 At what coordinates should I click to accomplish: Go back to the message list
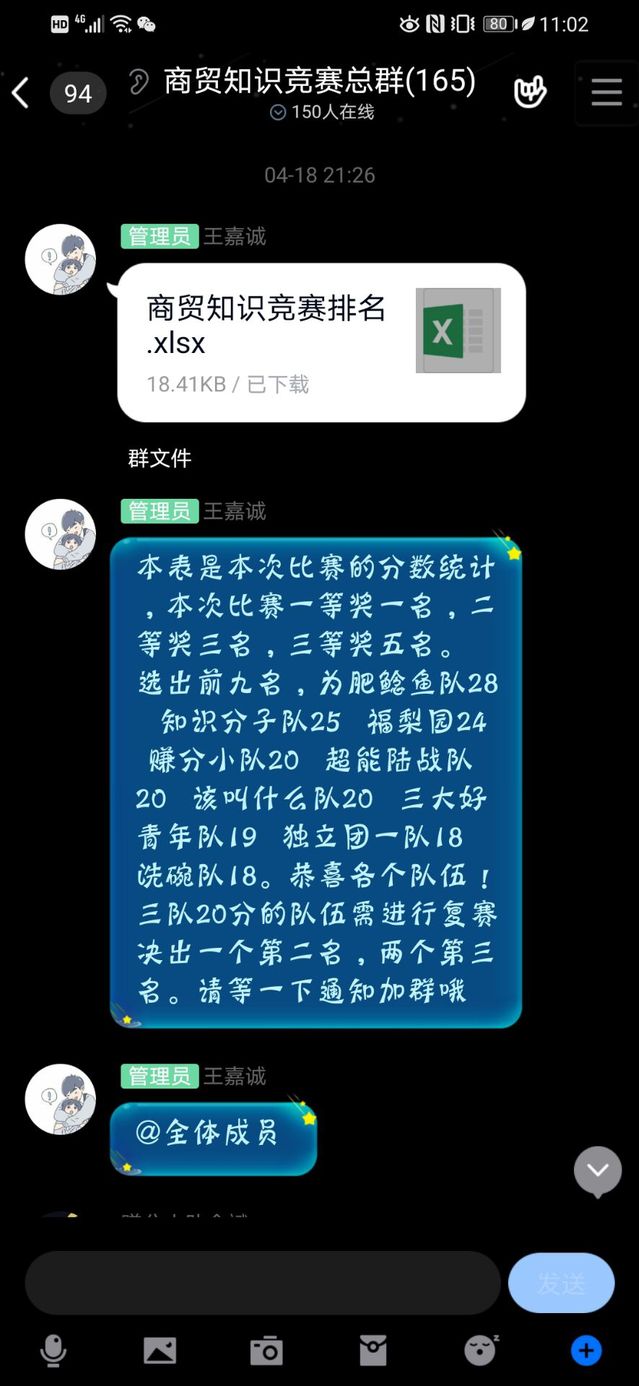coord(20,93)
